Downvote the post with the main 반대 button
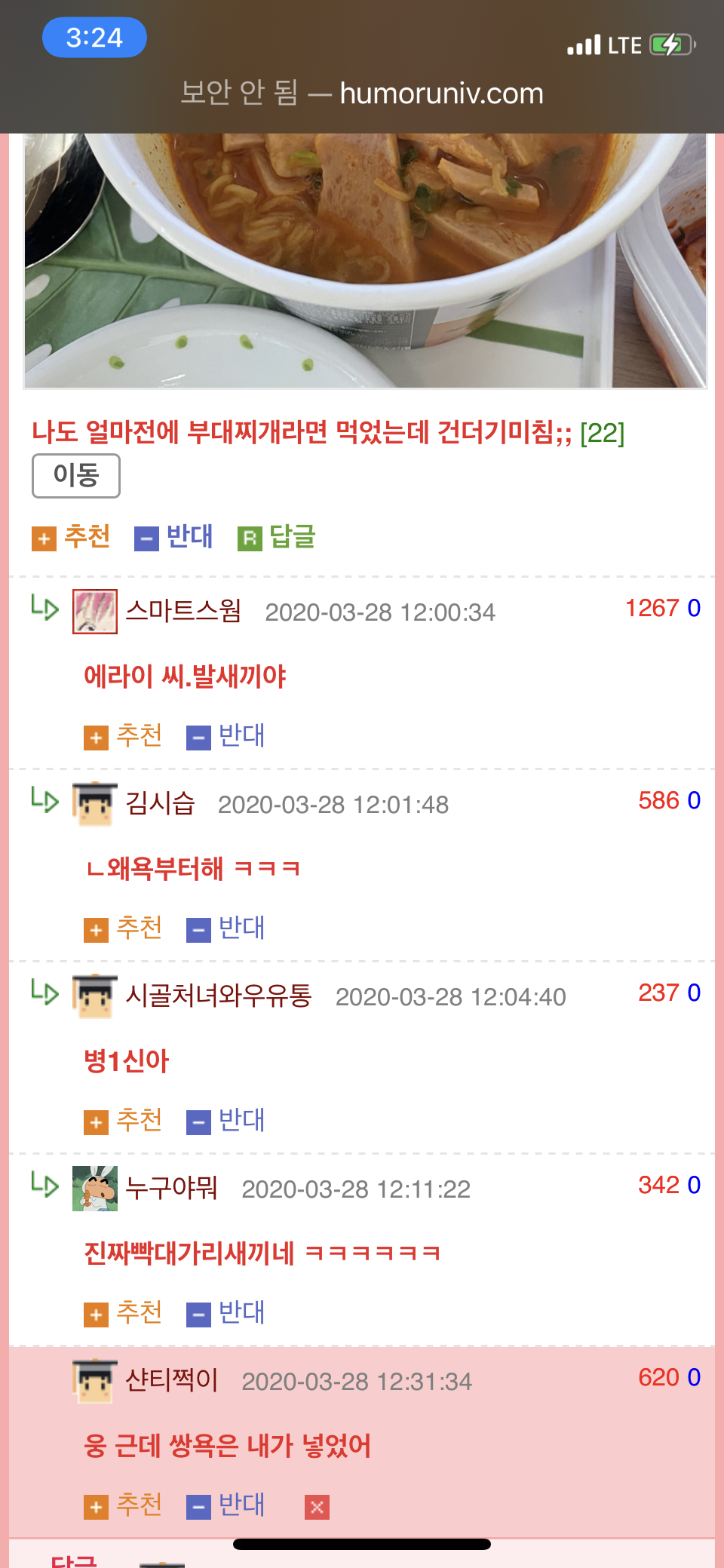This screenshot has width=724, height=1568. coord(174,537)
